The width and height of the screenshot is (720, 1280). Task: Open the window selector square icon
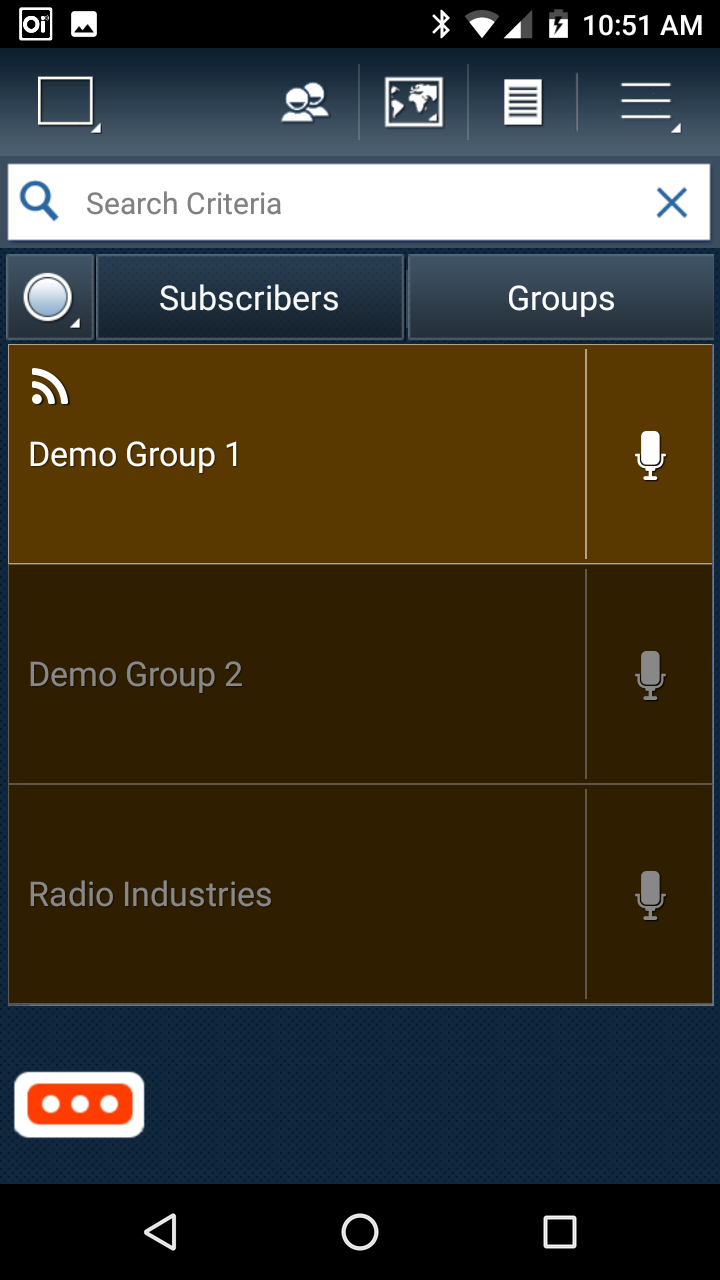(67, 102)
